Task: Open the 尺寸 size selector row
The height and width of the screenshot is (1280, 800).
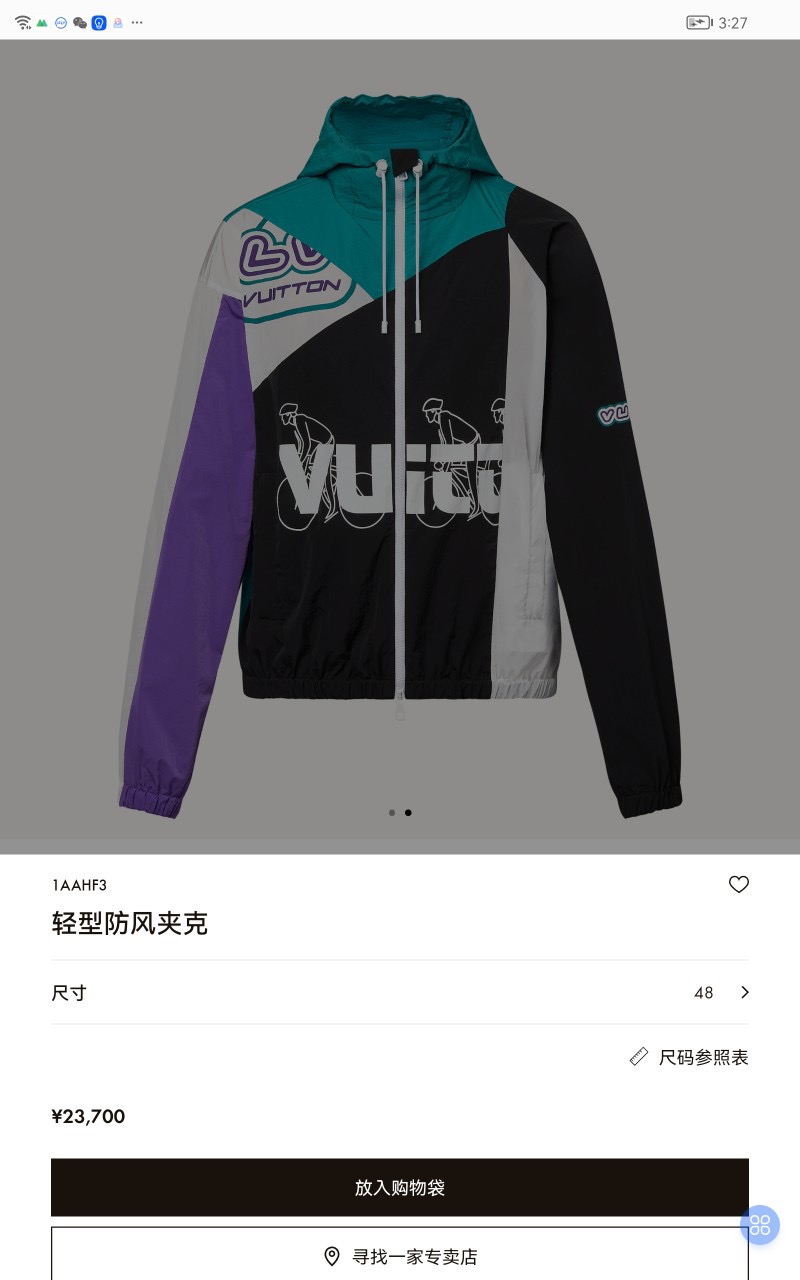Action: [400, 992]
